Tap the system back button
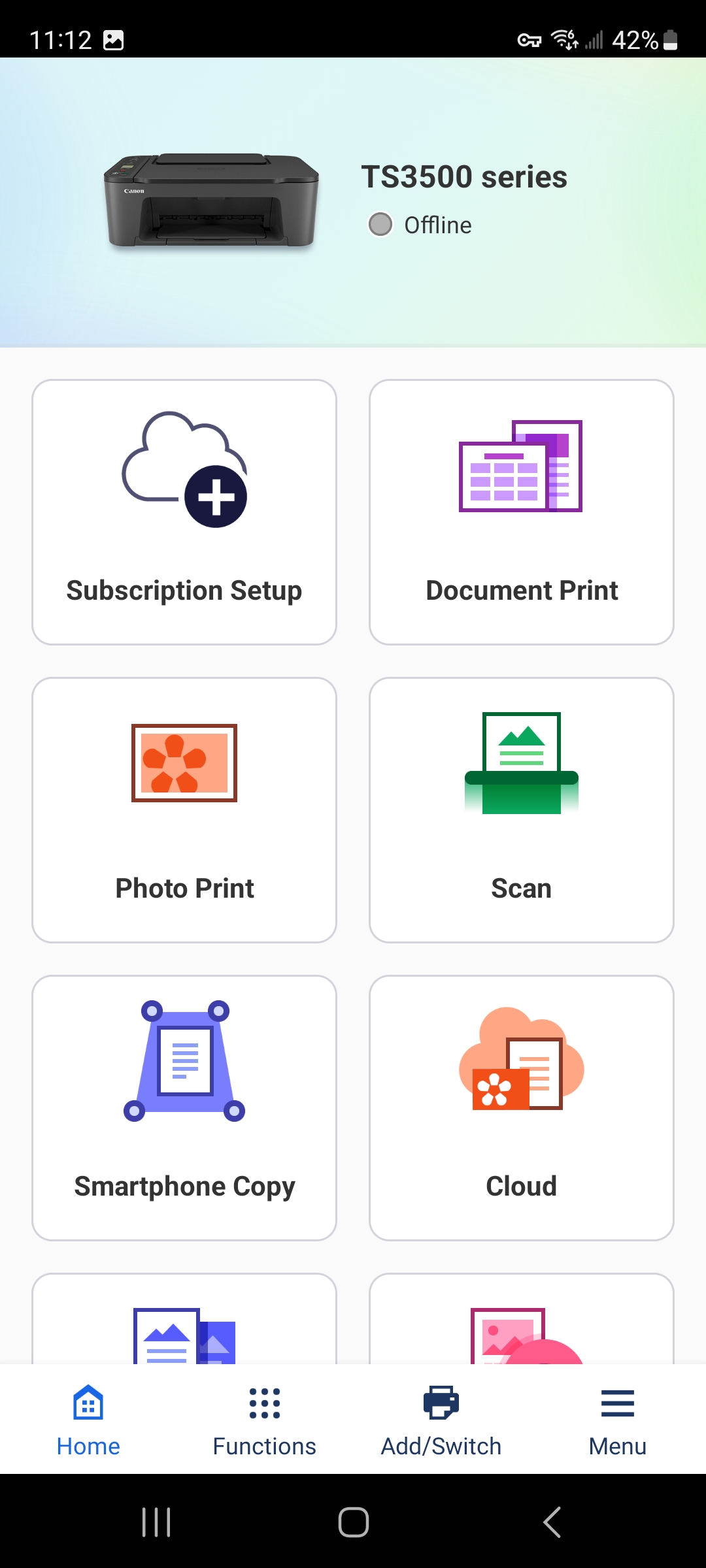This screenshot has height=1568, width=706. pos(552,1522)
